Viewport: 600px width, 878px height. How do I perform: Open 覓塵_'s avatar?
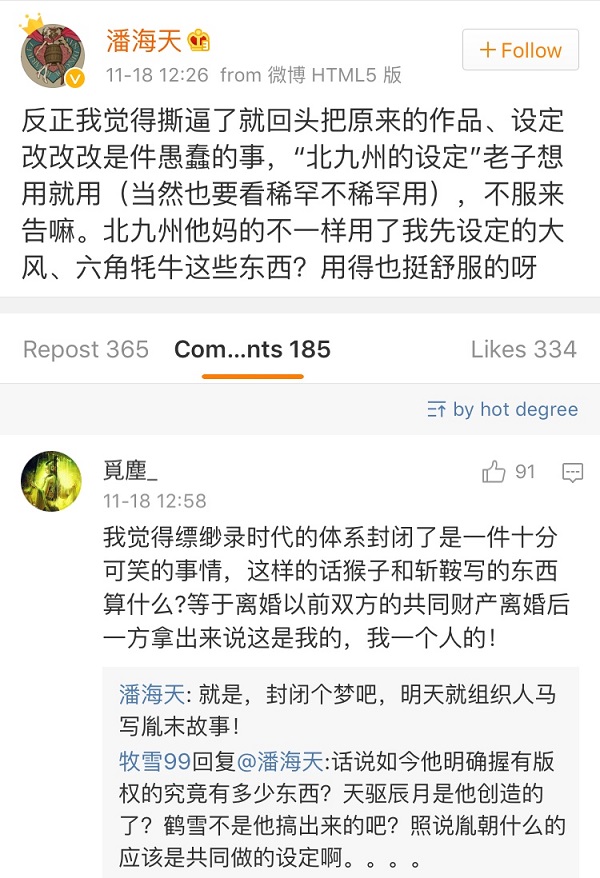pos(51,481)
